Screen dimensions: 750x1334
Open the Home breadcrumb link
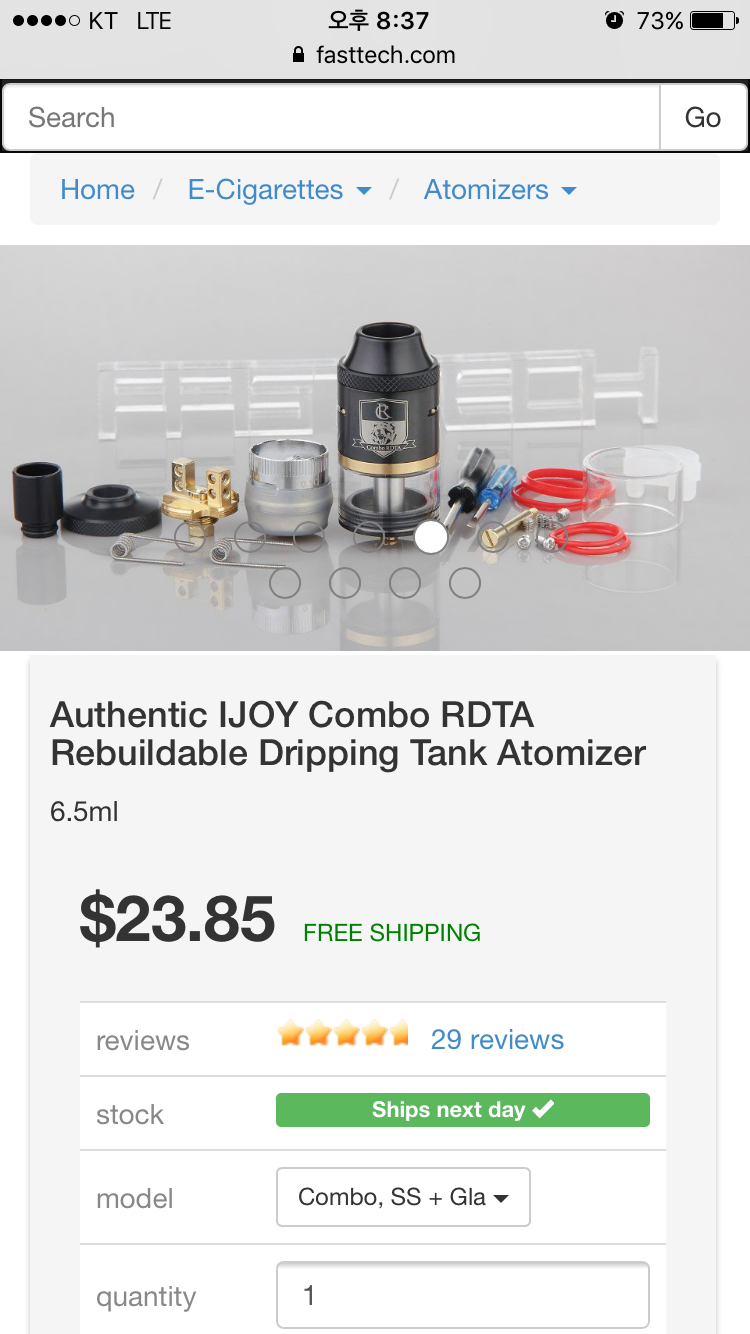97,190
